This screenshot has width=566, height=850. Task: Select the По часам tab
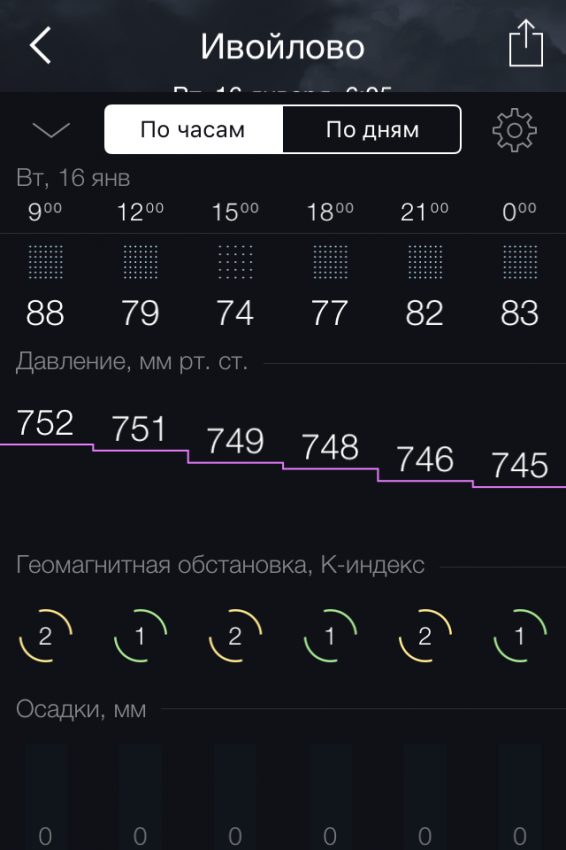tap(194, 130)
